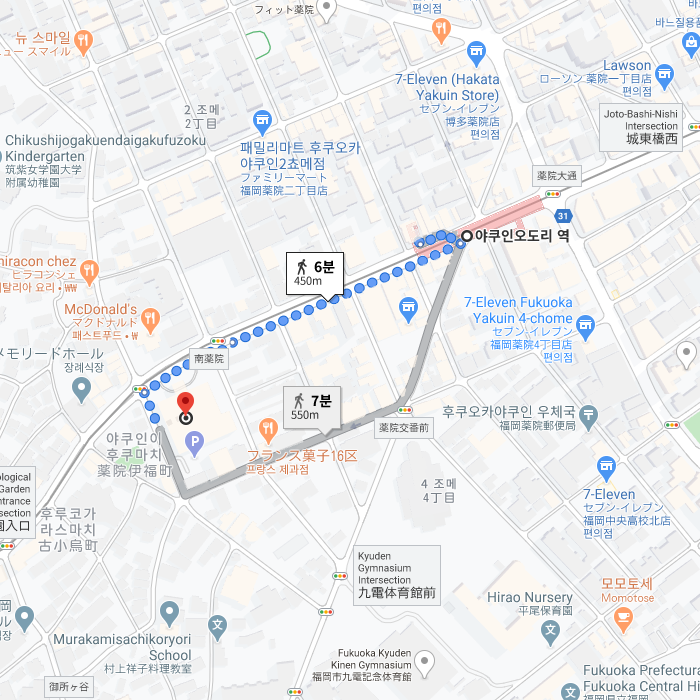Tap the red destination pin
This screenshot has height=700, width=700.
[x=185, y=405]
